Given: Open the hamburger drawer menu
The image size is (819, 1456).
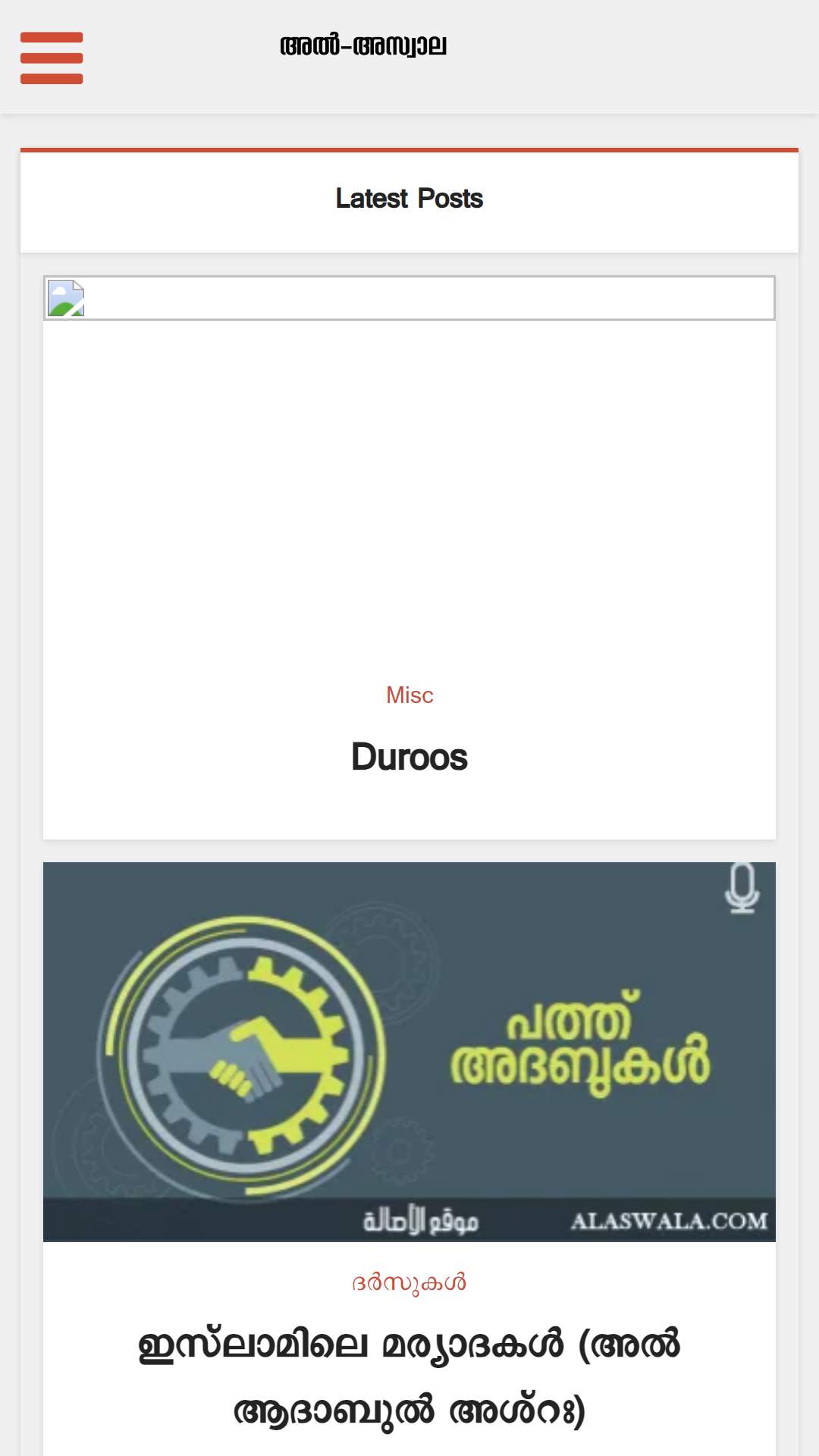Looking at the screenshot, I should [x=52, y=58].
